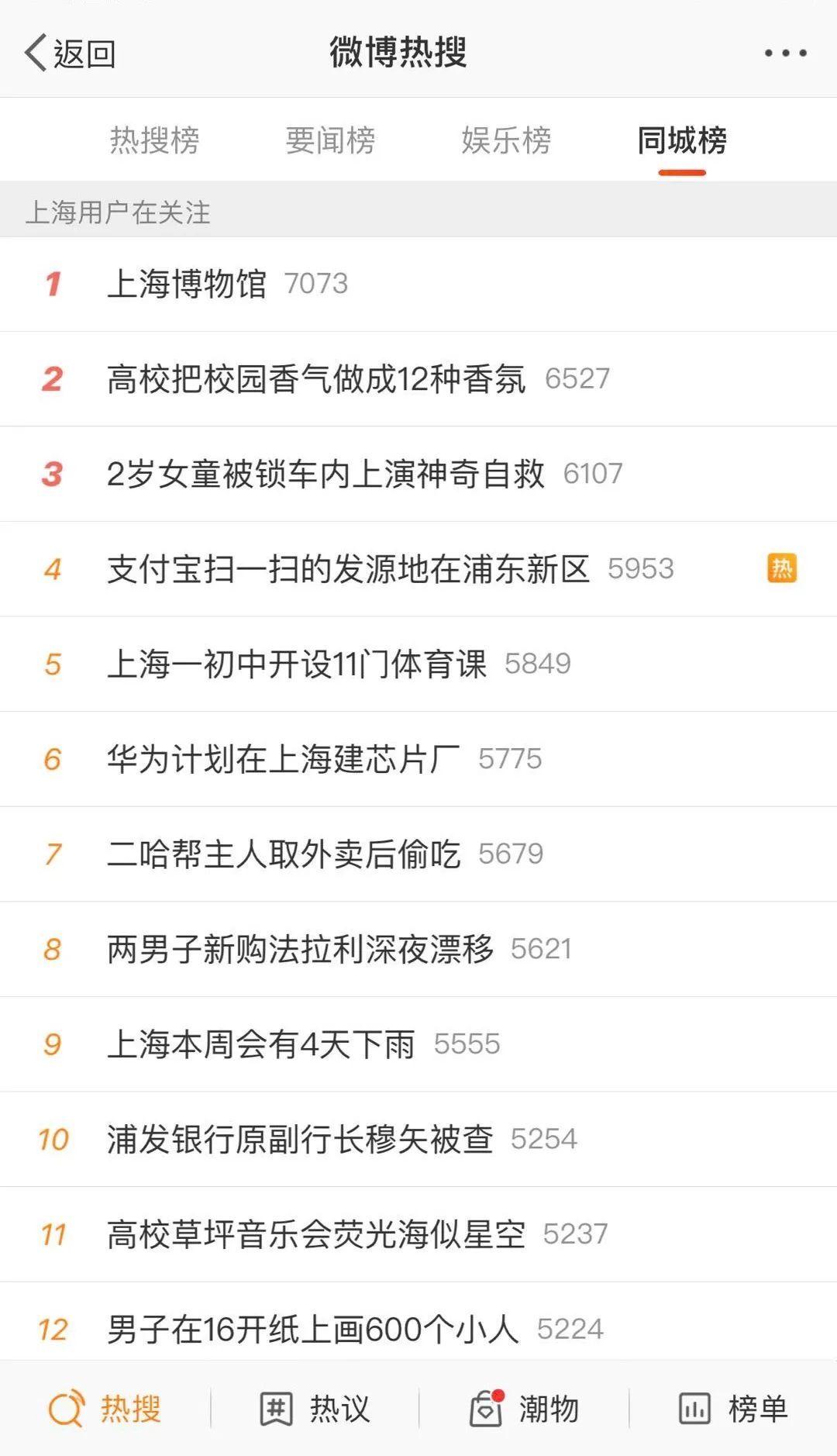Switch to the 要闻榜 tab
This screenshot has height=1456, width=837.
pos(330,140)
